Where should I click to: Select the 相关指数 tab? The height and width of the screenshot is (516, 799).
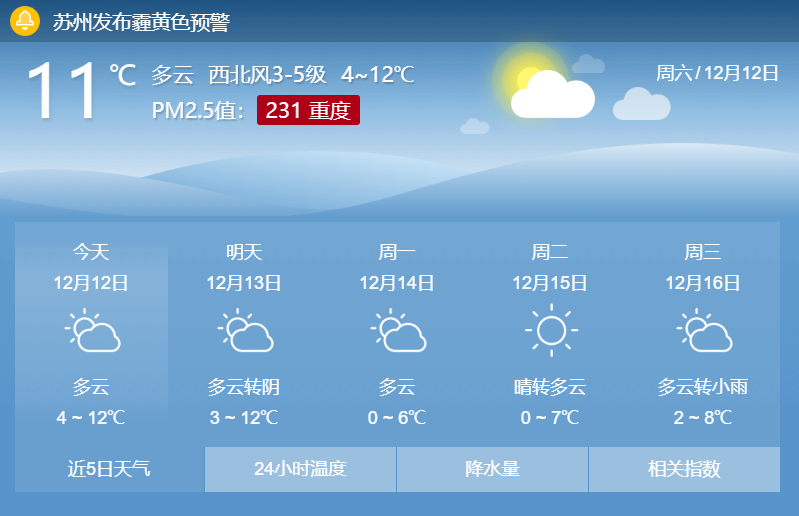point(684,469)
